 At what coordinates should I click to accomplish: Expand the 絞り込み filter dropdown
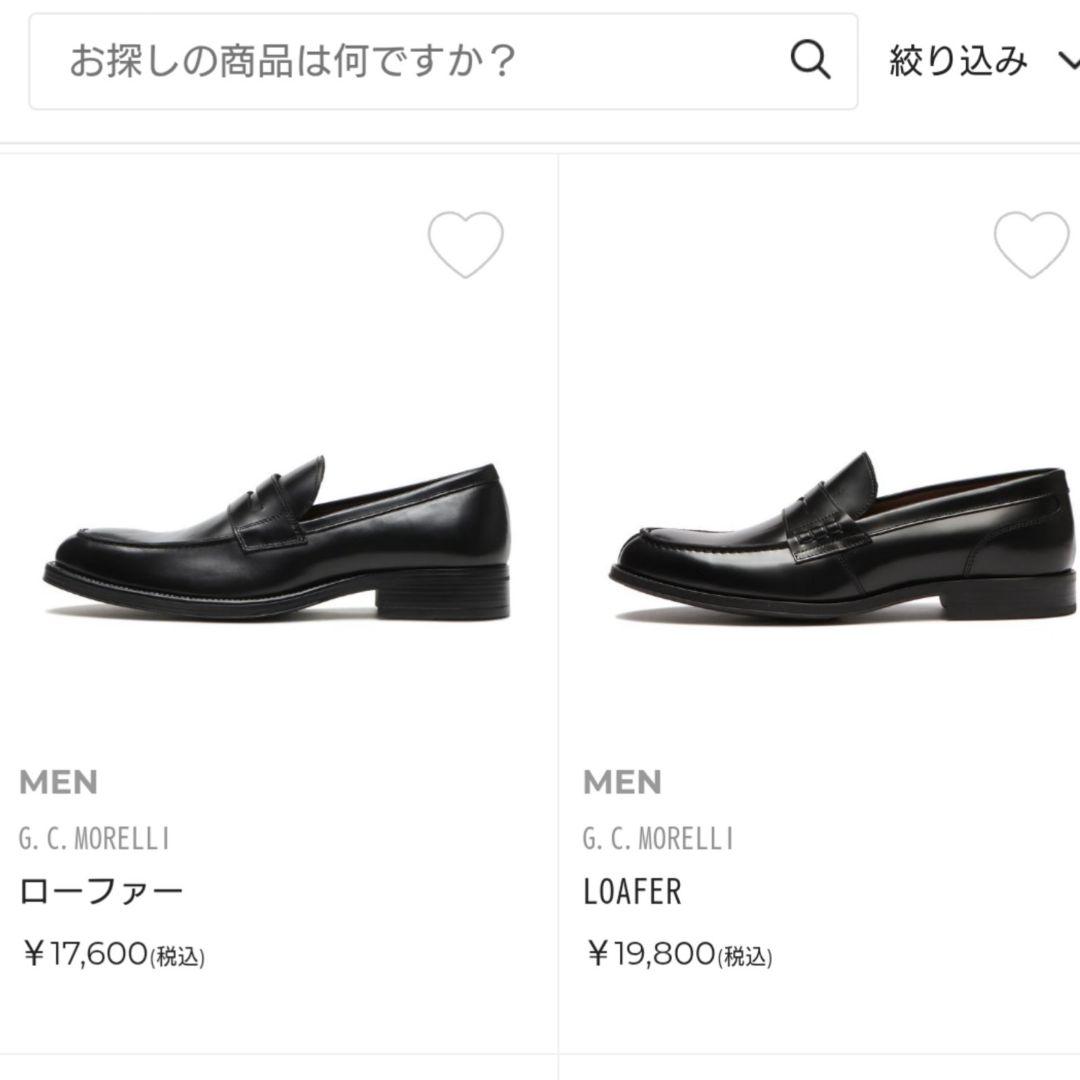coord(980,62)
